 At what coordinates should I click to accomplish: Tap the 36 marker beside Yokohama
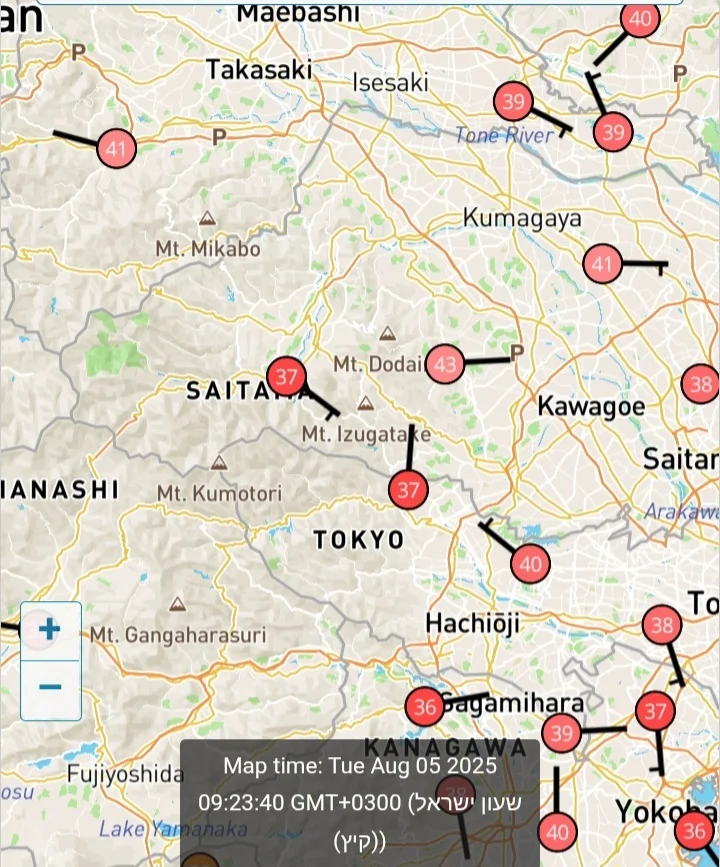pyautogui.click(x=694, y=830)
